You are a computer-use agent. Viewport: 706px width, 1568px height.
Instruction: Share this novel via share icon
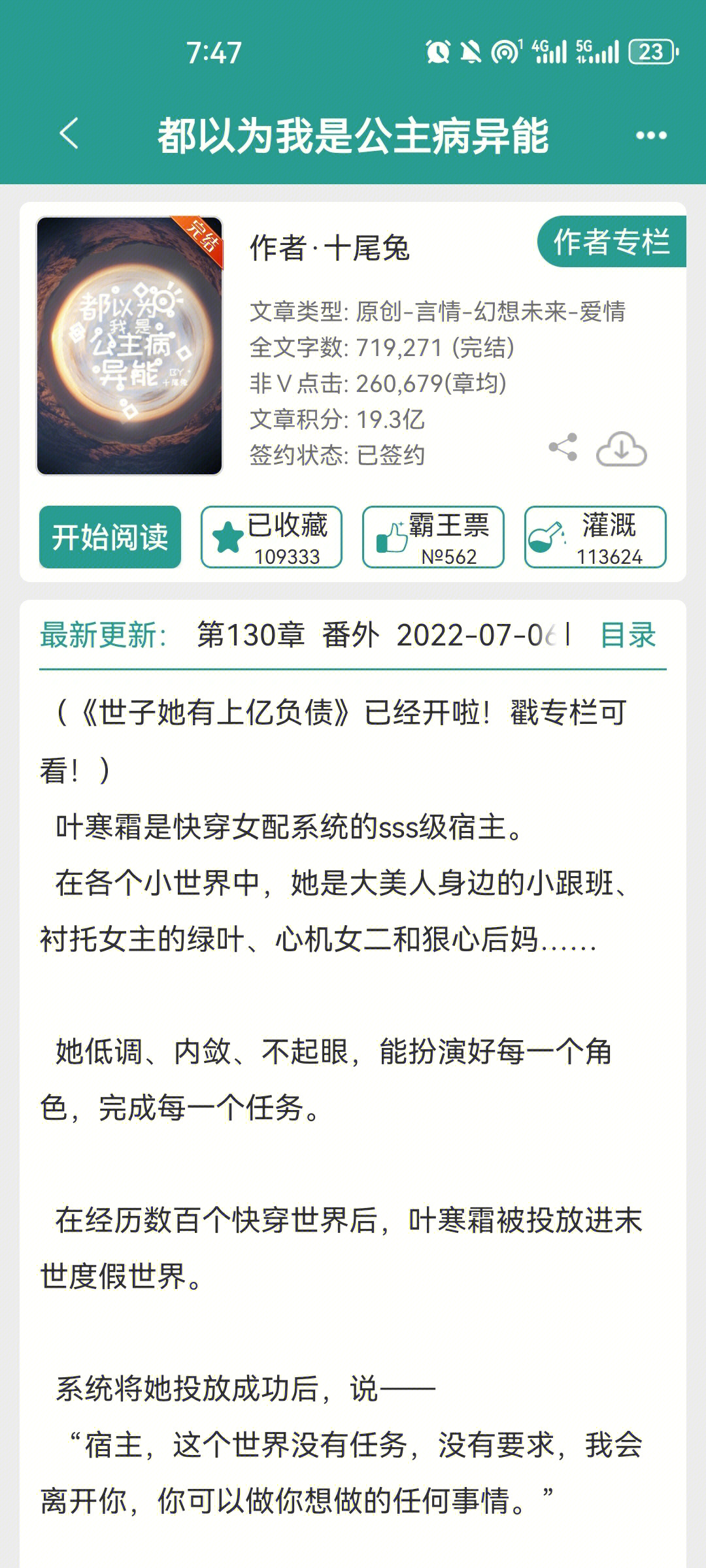pos(563,448)
